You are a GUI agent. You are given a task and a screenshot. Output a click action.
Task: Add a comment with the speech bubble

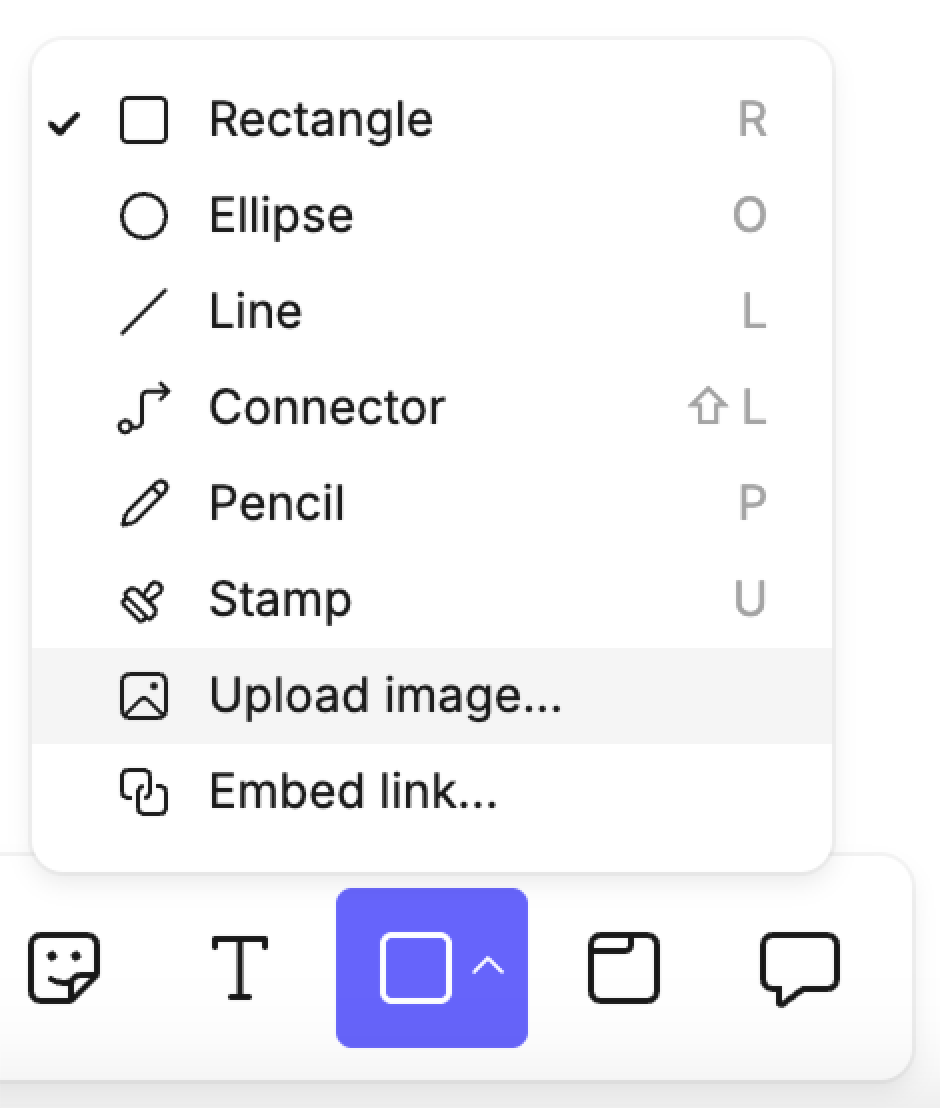click(800, 968)
